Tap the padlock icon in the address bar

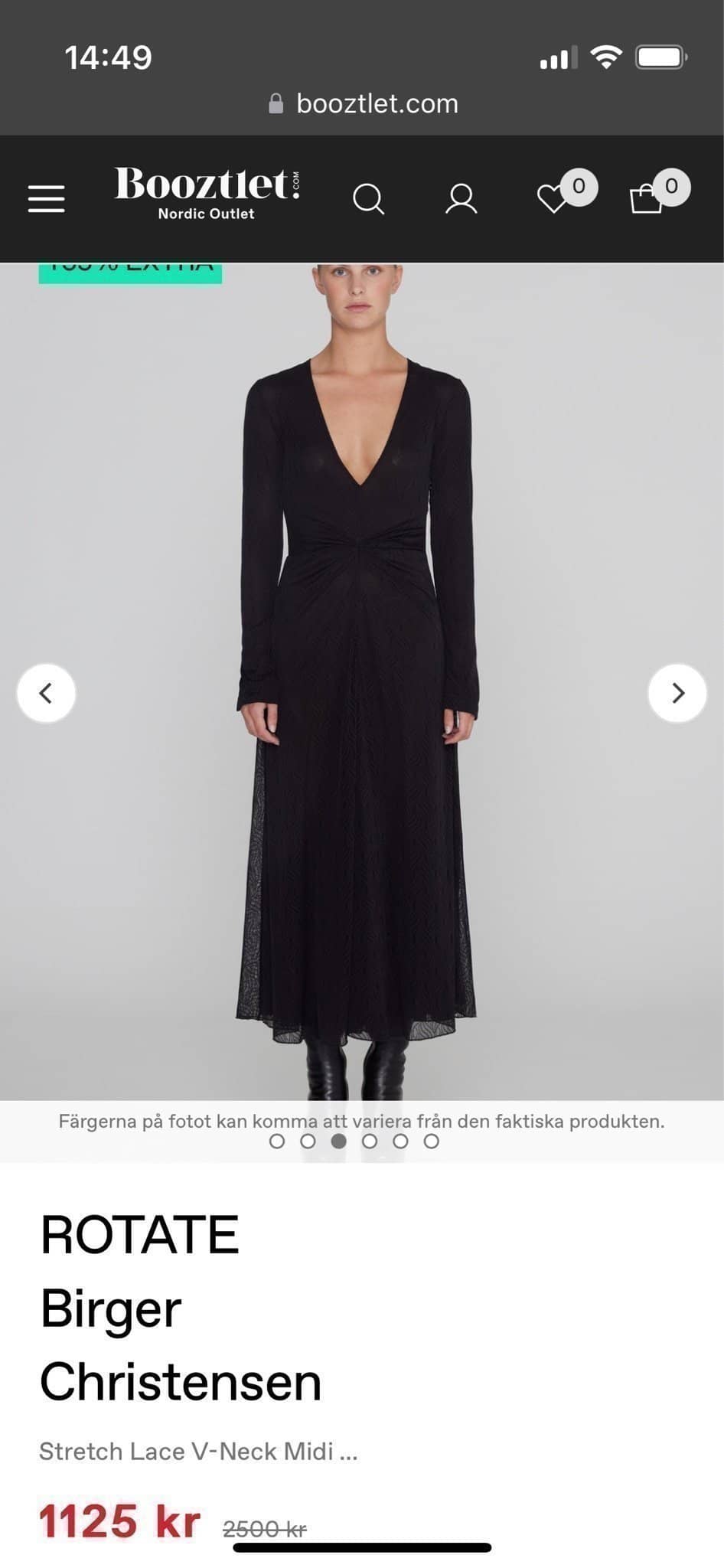277,103
